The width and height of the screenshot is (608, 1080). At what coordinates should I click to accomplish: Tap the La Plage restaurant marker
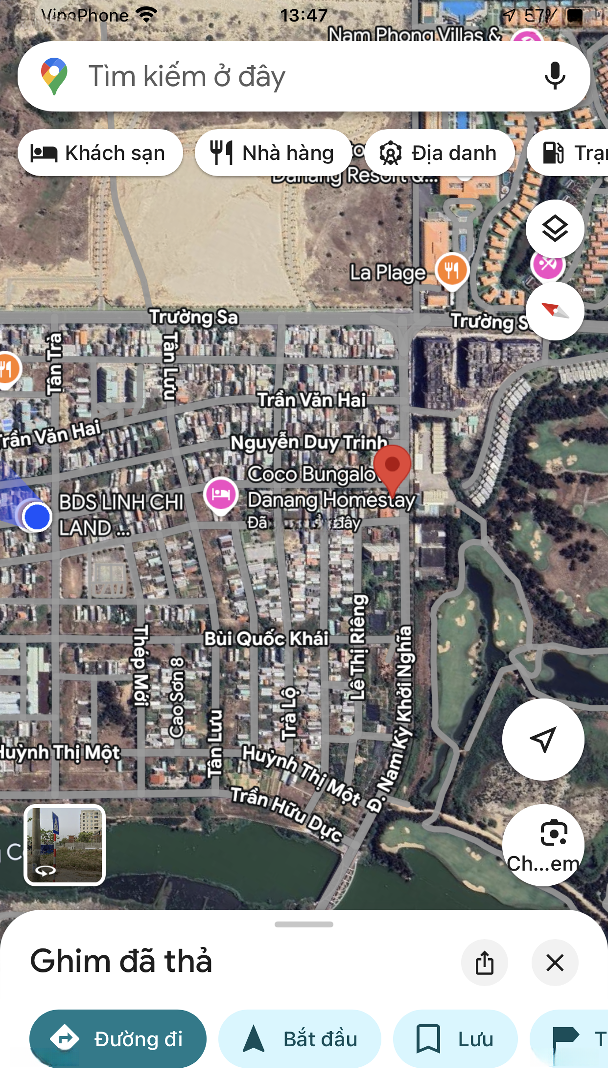click(x=452, y=269)
